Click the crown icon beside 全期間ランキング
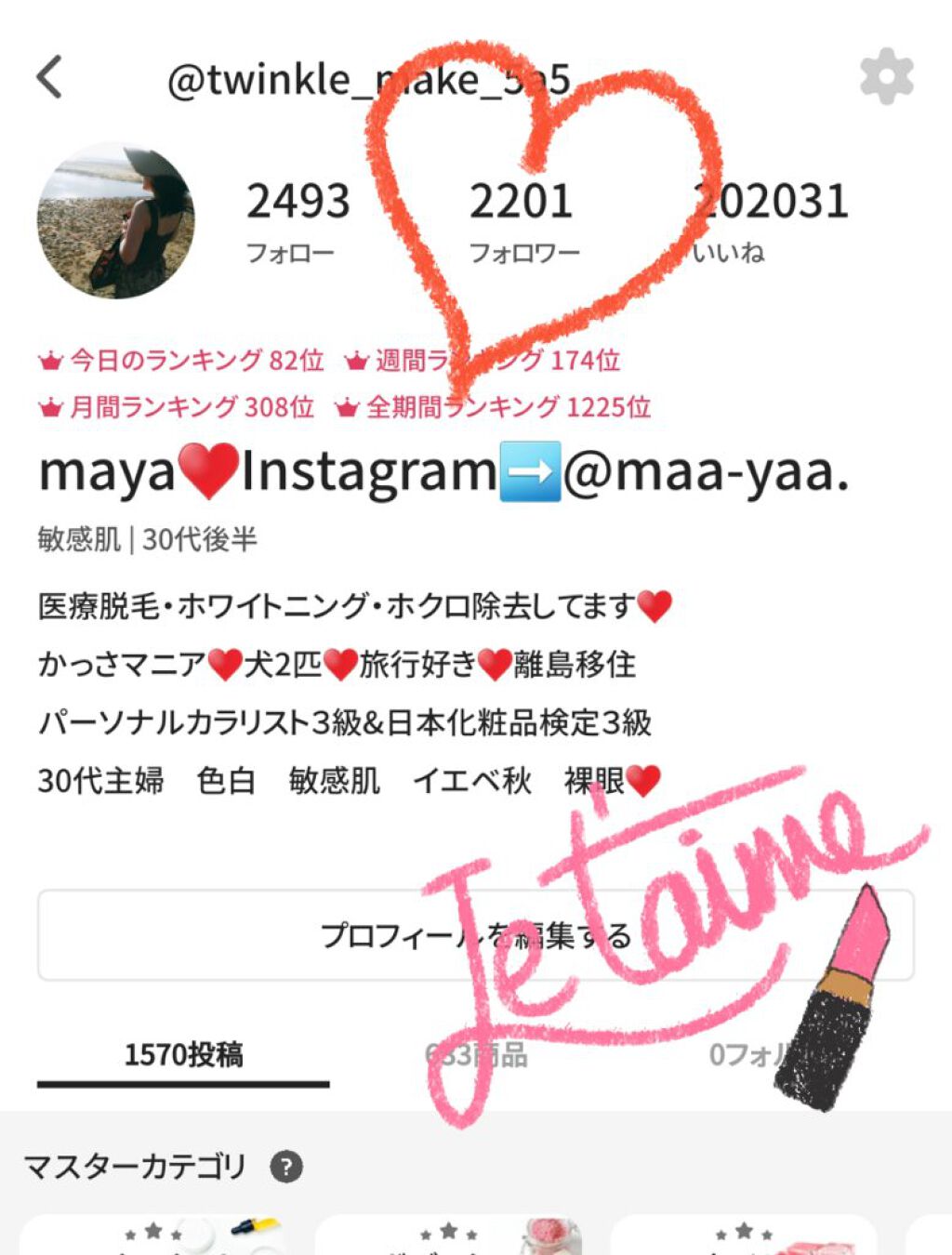Screen dimensions: 952x1255 pyautogui.click(x=346, y=406)
